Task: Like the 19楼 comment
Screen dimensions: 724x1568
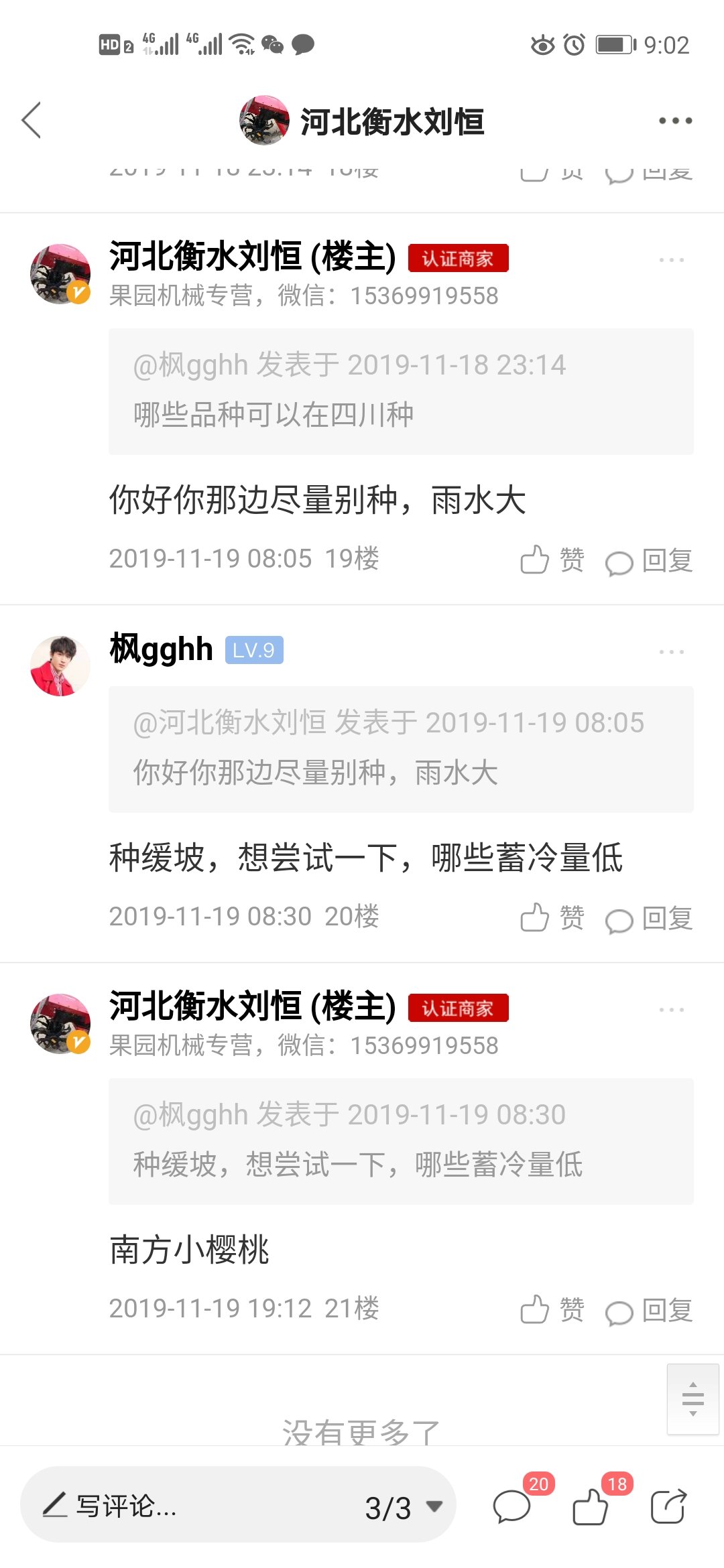Action: pos(552,560)
